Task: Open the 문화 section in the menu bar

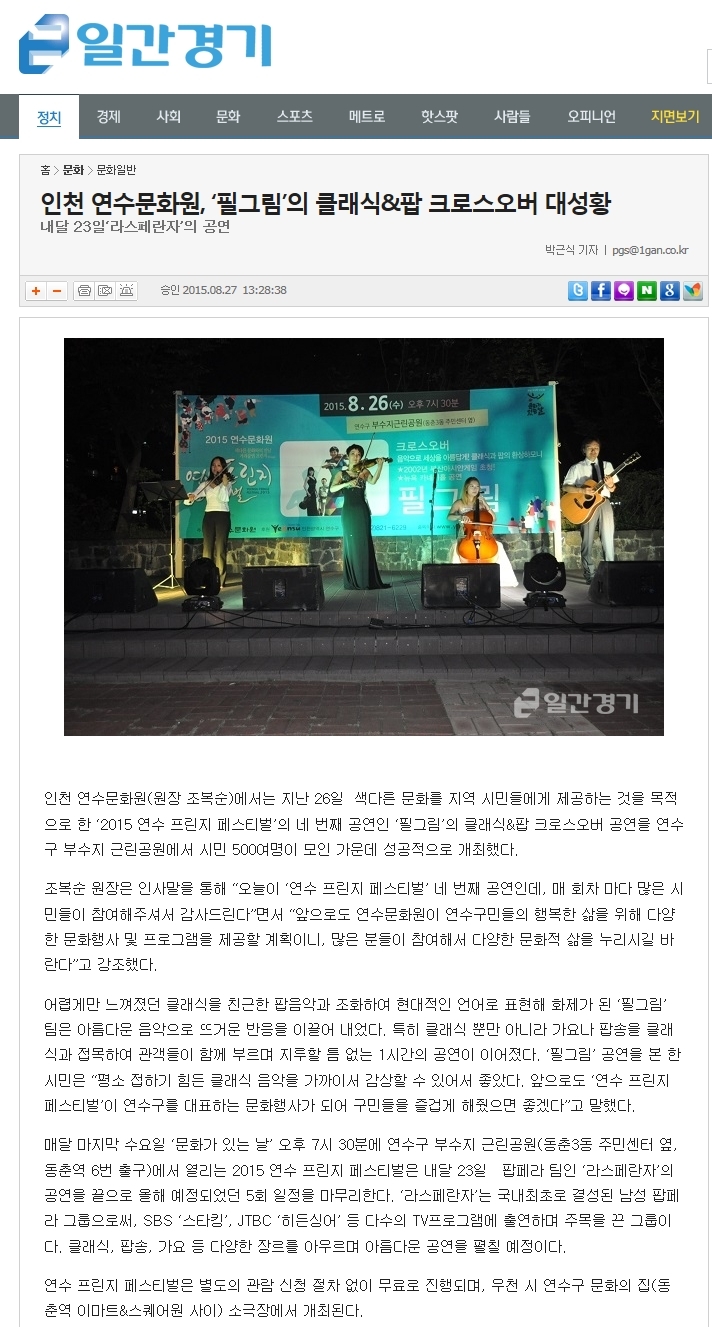Action: tap(228, 117)
